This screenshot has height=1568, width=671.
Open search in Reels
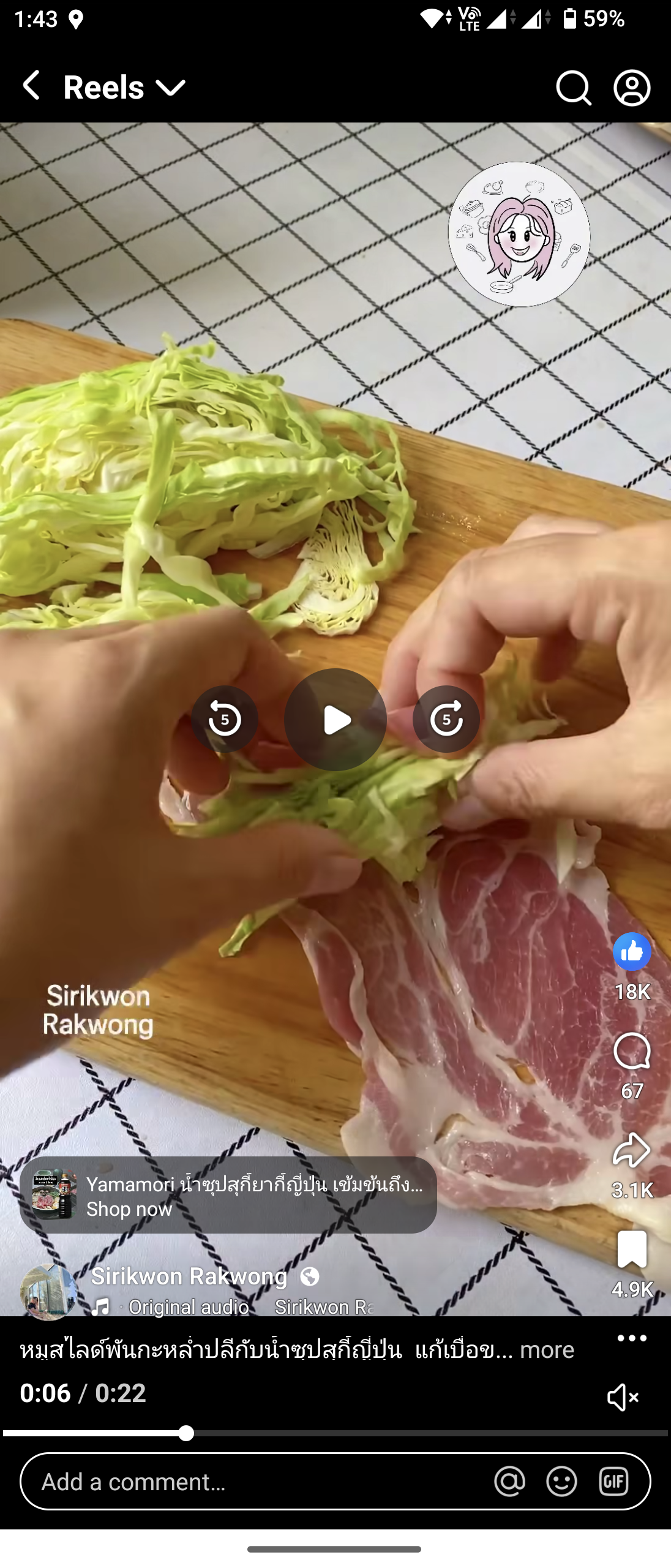coord(573,88)
